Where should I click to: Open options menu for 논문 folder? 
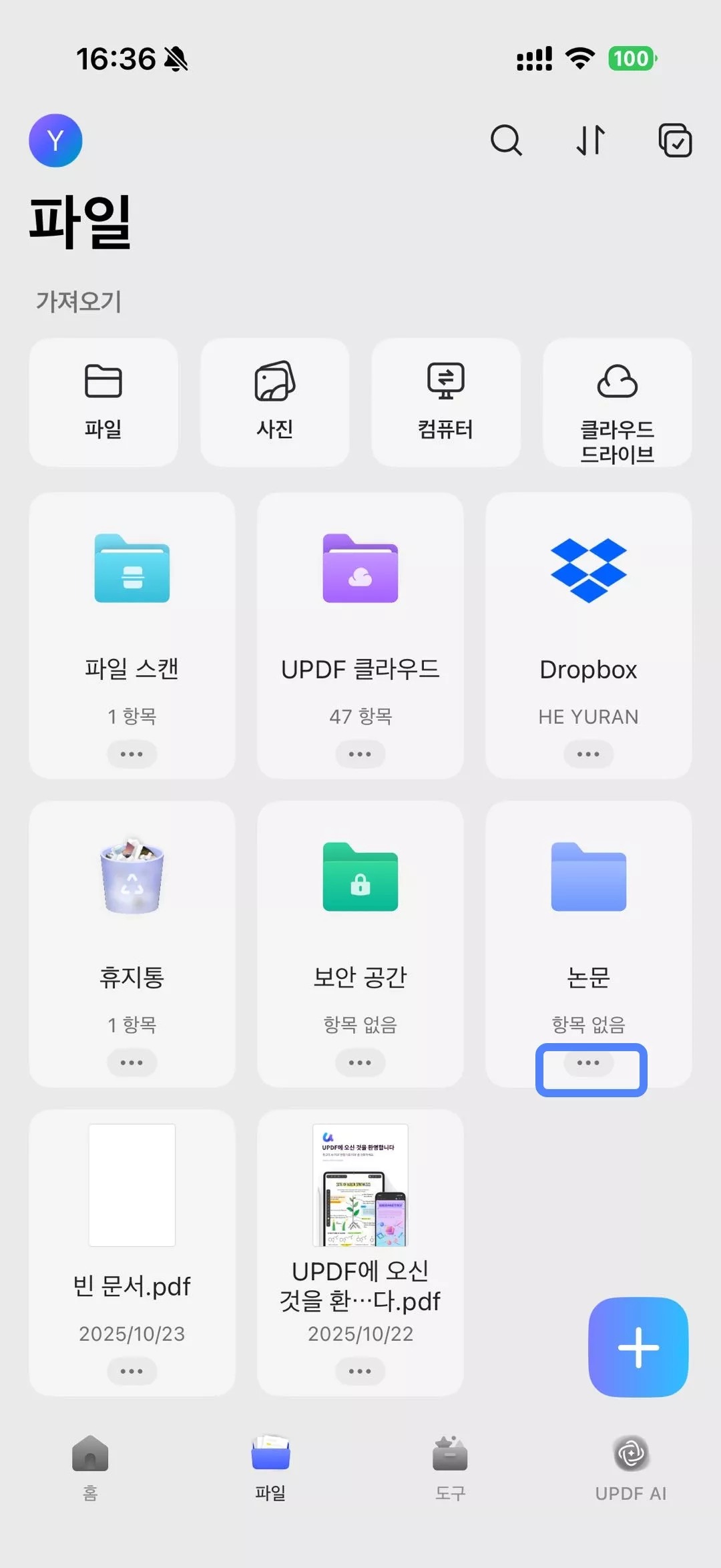coord(588,1062)
